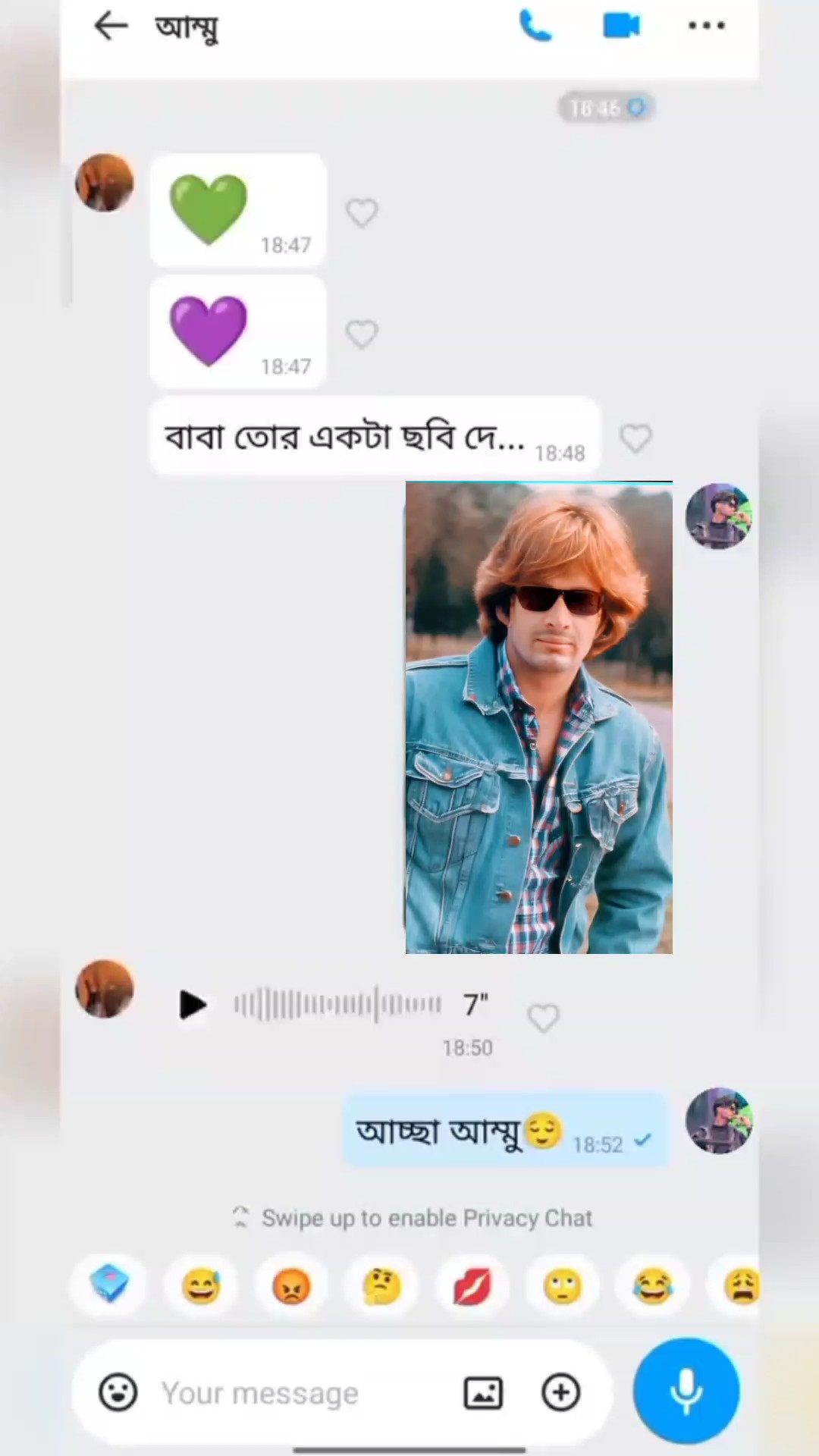The image size is (819, 1456).
Task: Send the lips kiss quick emoji
Action: 472,1286
